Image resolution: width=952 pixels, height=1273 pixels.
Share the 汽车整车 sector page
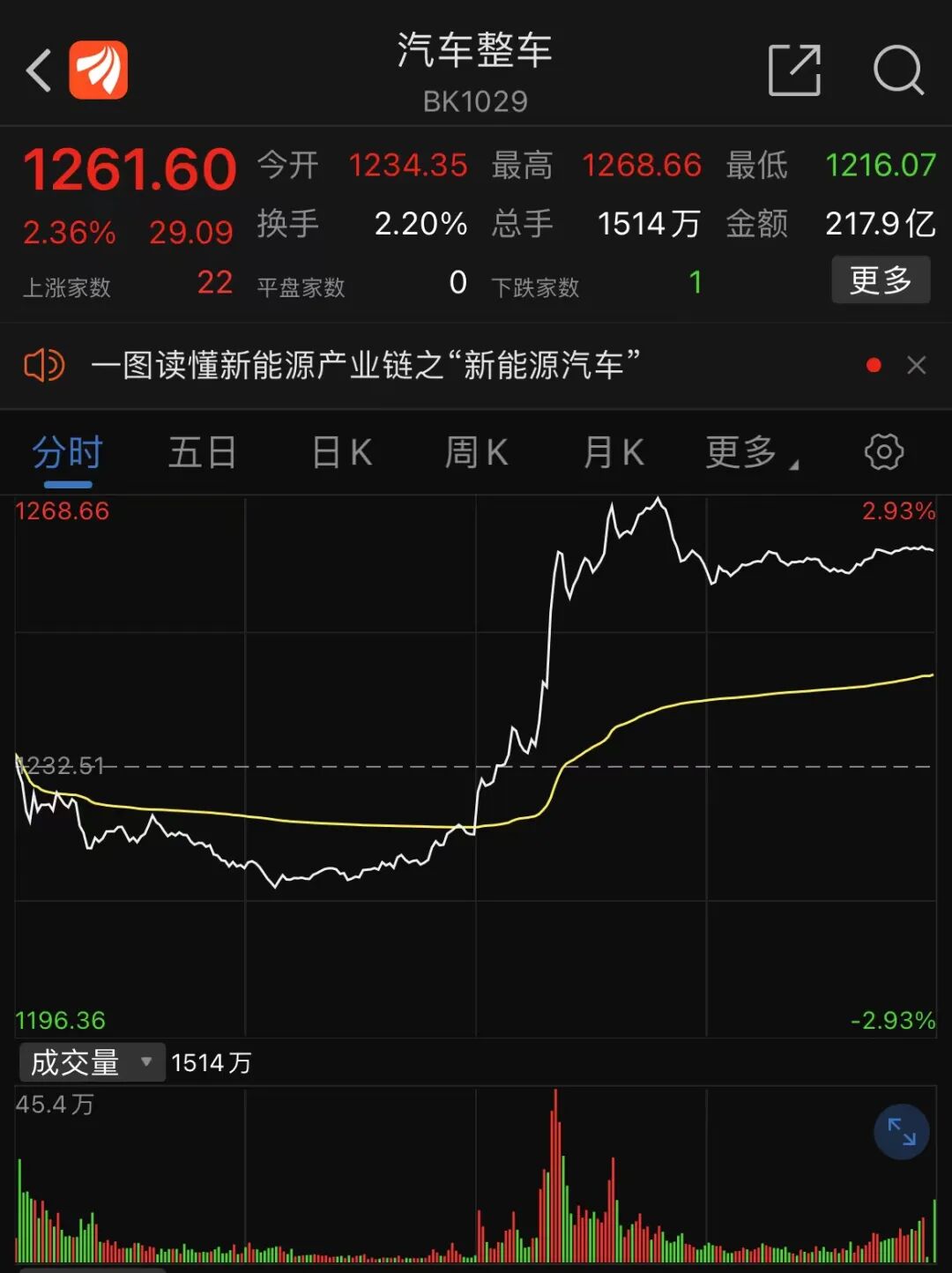point(794,71)
